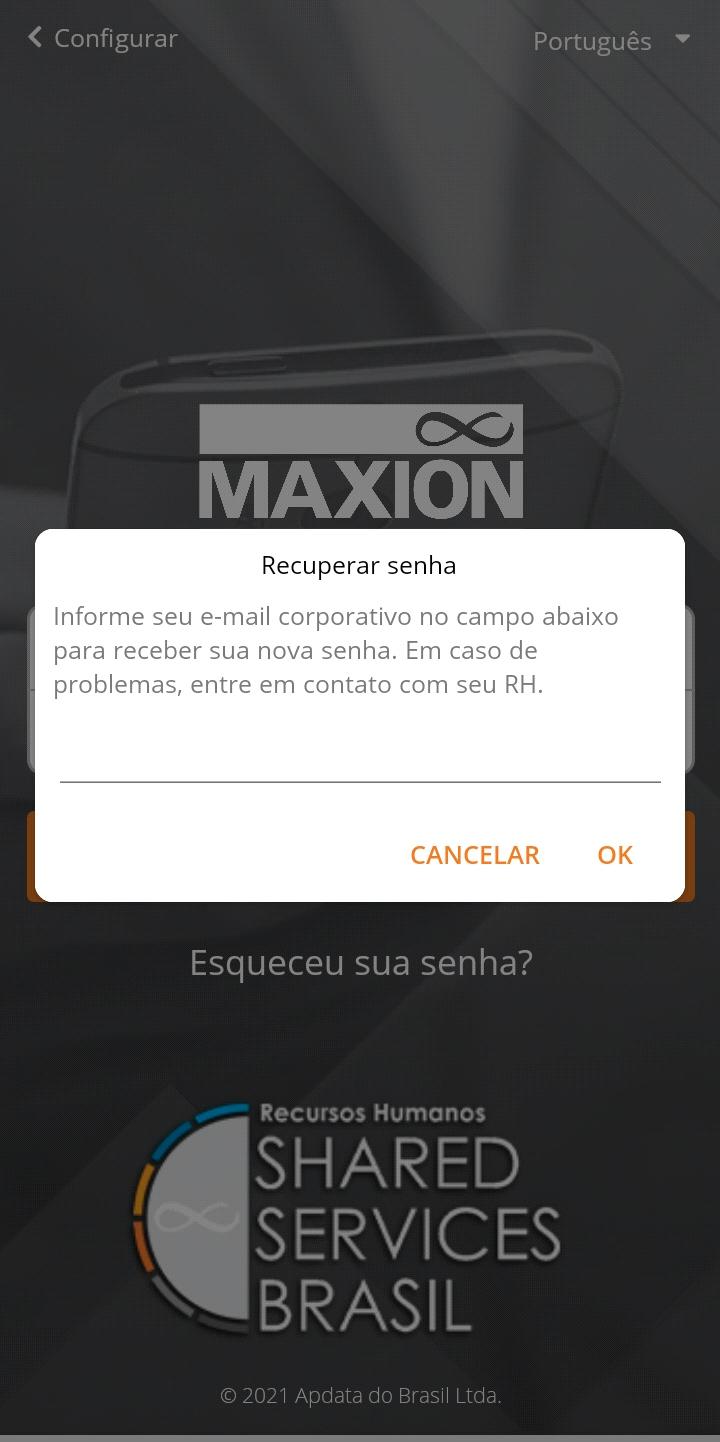Image resolution: width=720 pixels, height=1442 pixels.
Task: Open the Português language dropdown
Action: point(611,41)
